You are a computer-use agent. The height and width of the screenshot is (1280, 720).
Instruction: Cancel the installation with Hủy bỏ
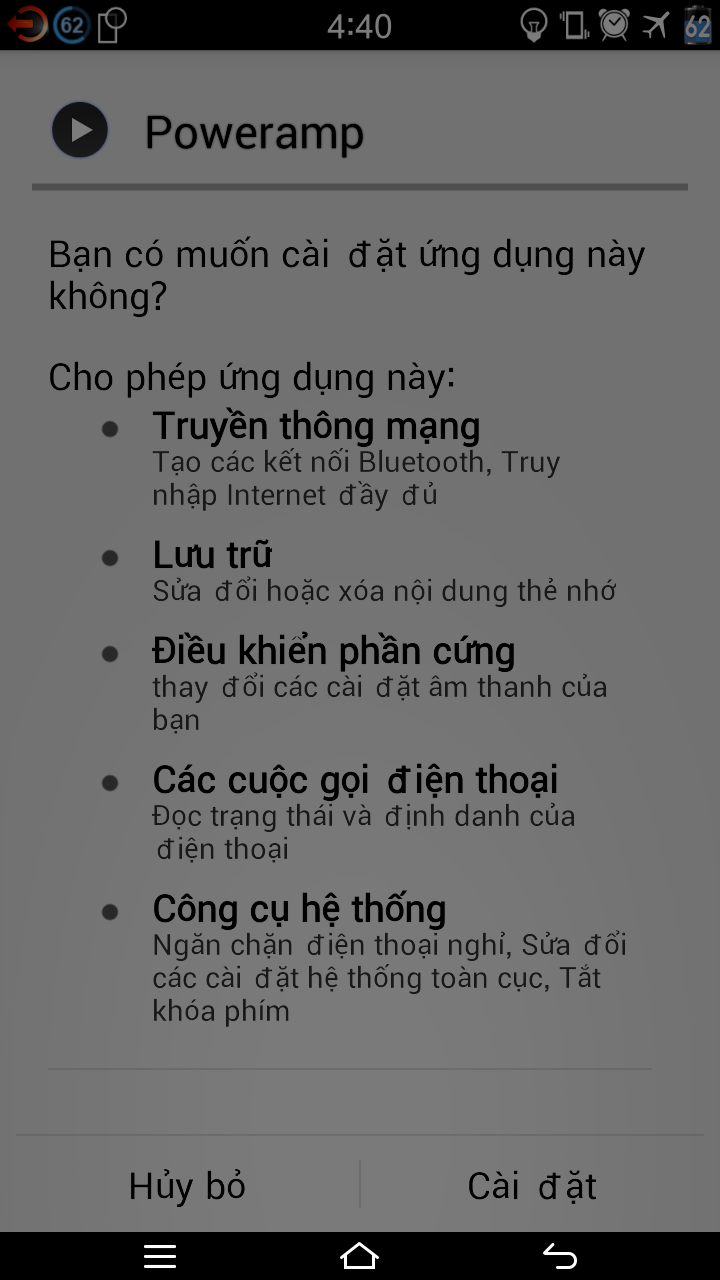click(x=187, y=1186)
